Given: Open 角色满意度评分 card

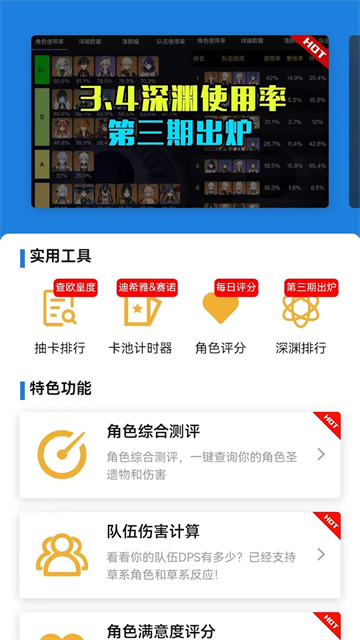Looking at the screenshot, I should coord(180,626).
